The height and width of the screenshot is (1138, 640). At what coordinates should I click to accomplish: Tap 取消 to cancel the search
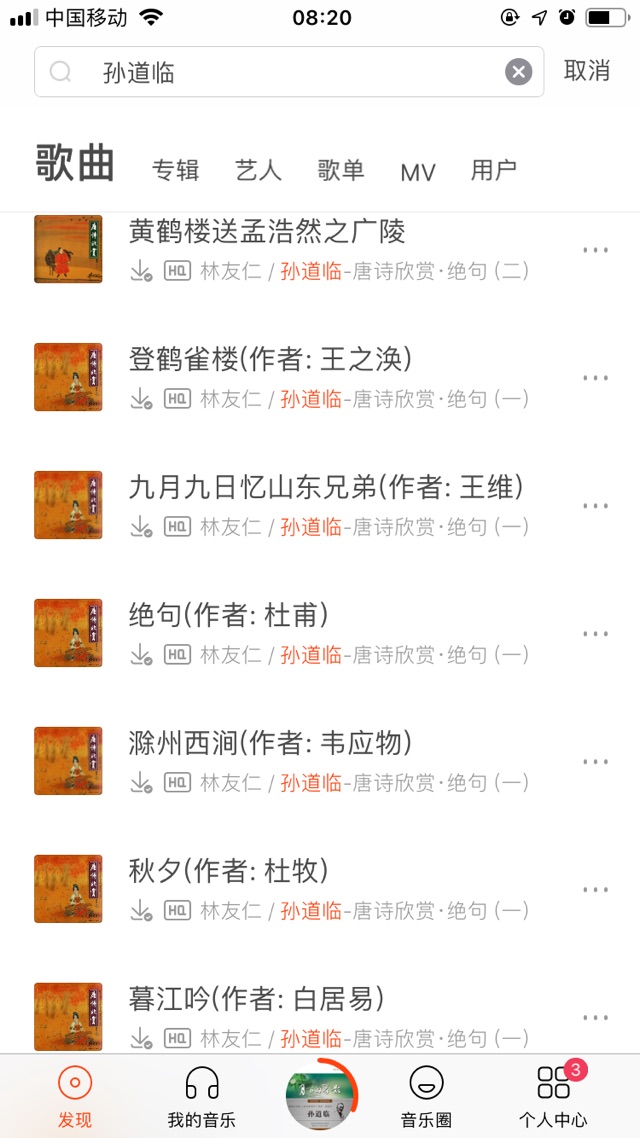point(587,71)
